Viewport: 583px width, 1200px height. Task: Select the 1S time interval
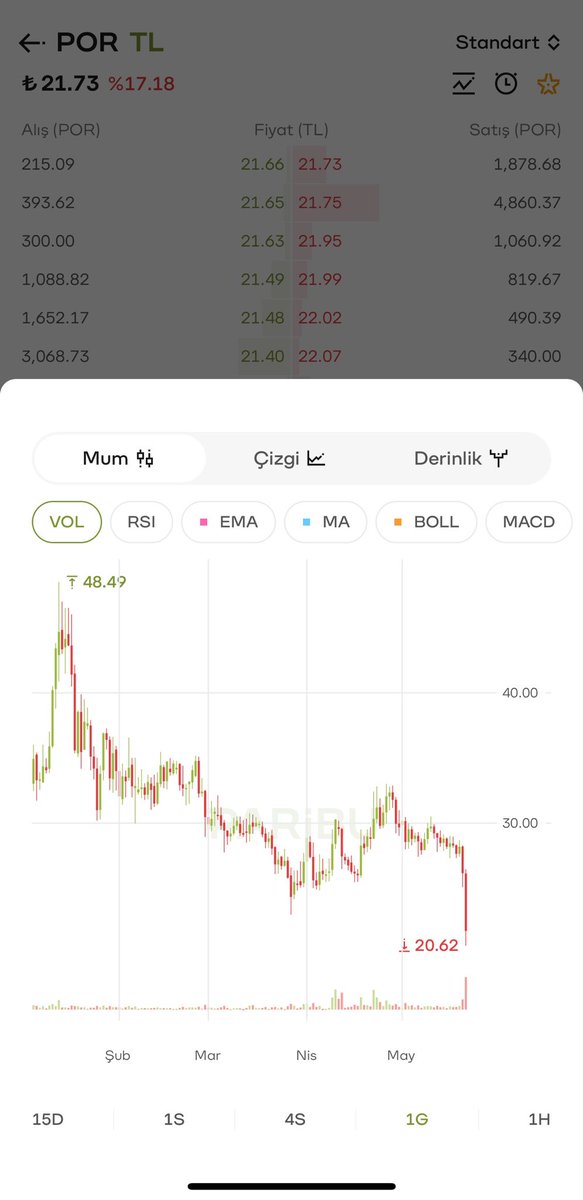click(174, 1119)
